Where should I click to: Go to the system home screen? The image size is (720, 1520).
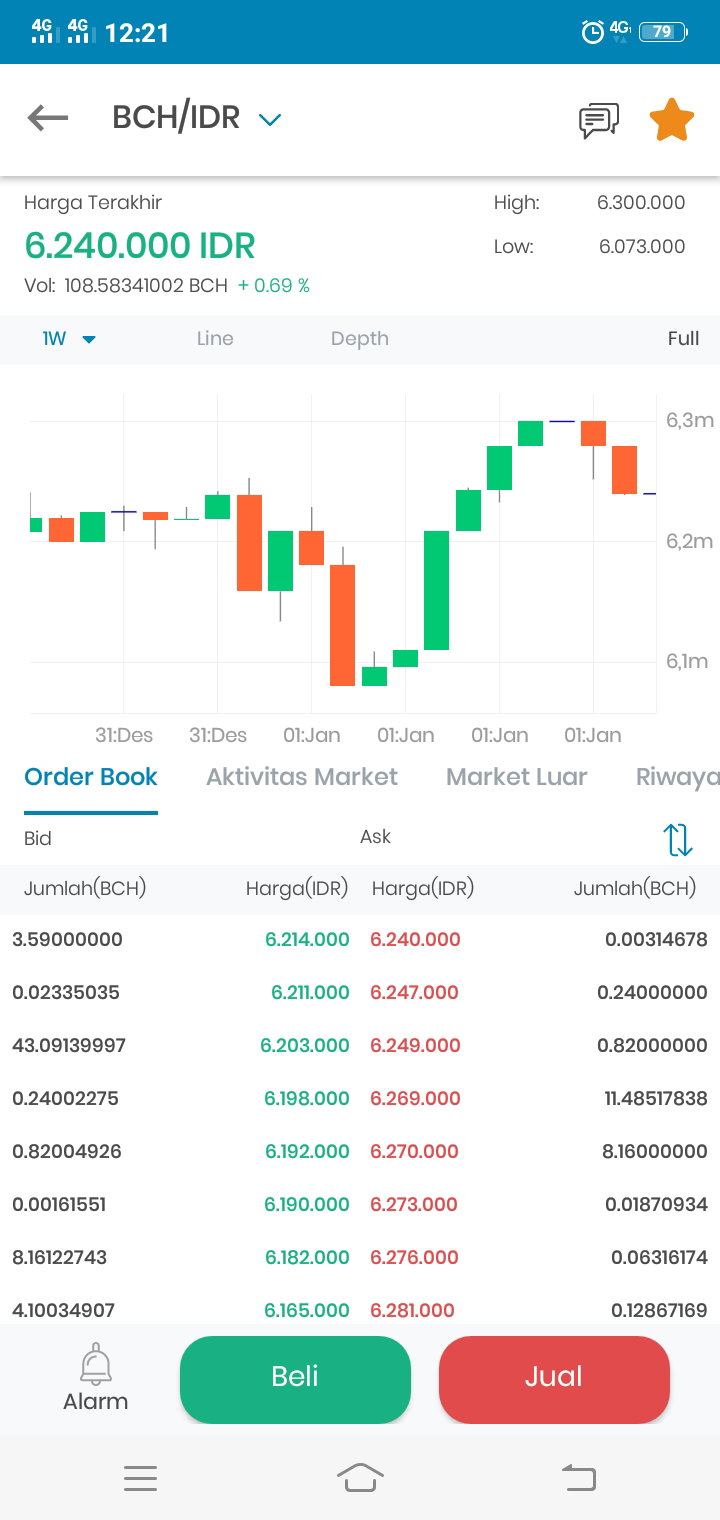click(360, 1478)
